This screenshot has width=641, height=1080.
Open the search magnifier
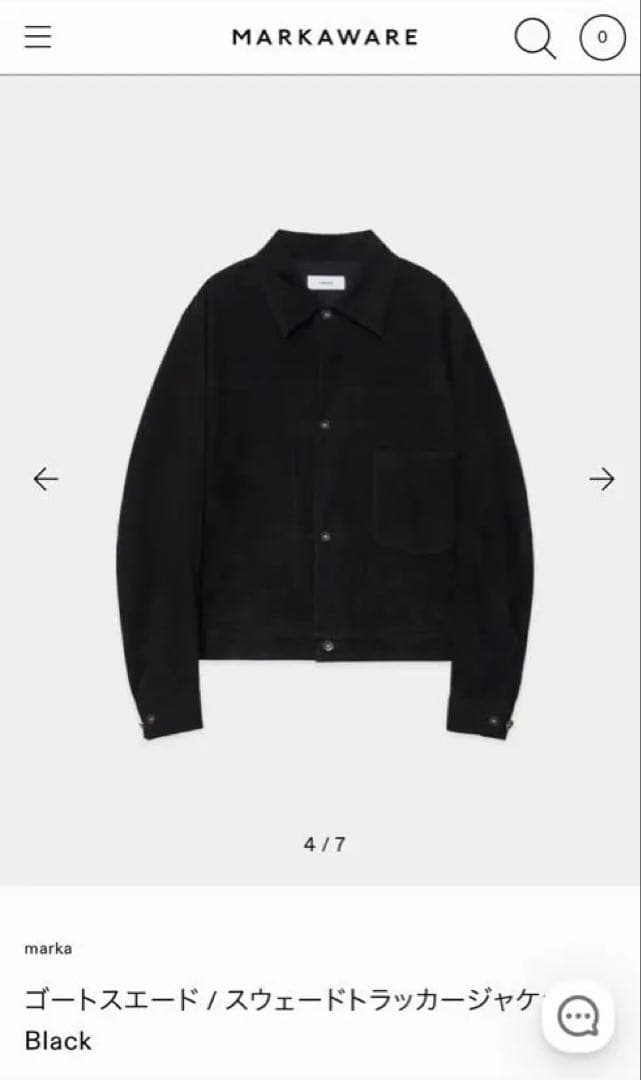point(535,38)
